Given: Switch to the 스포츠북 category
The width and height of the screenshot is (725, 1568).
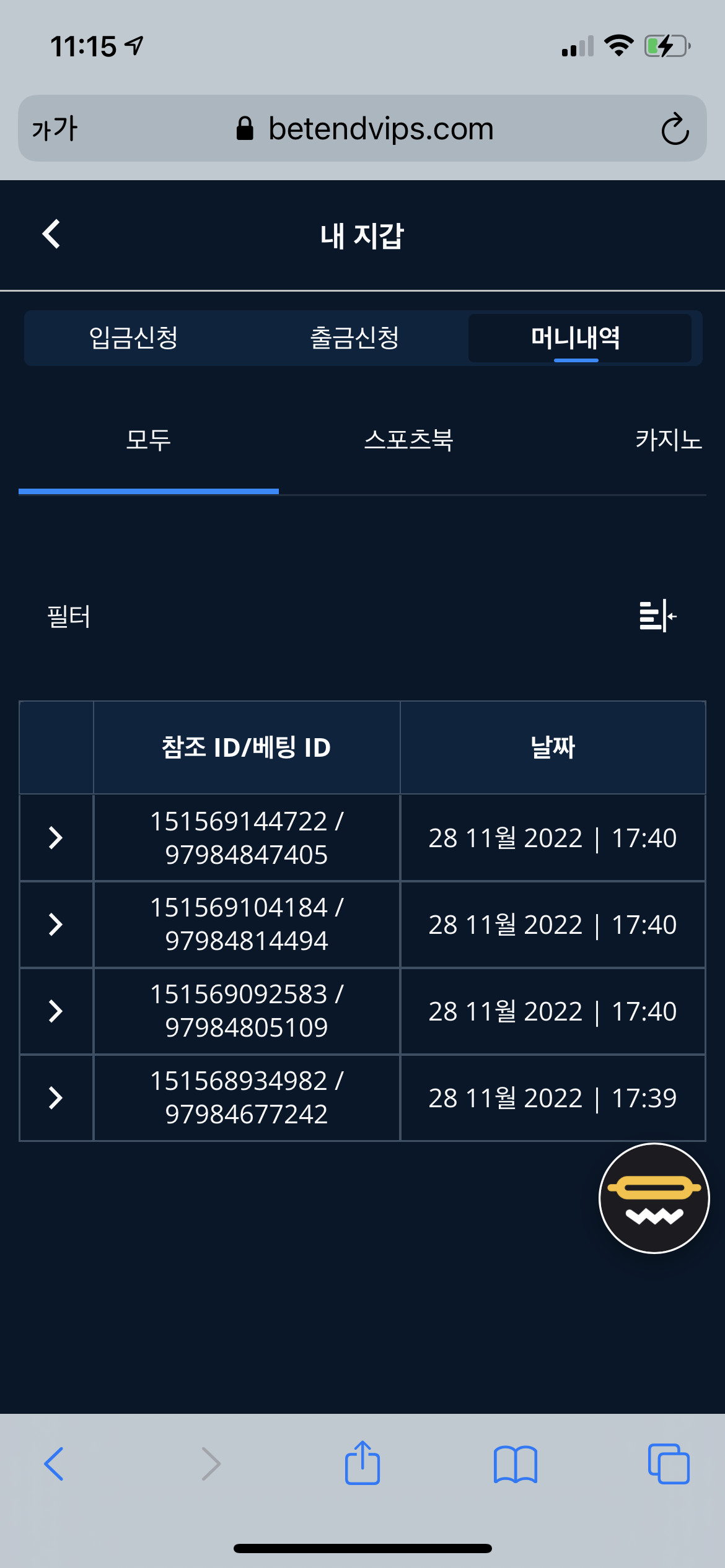Looking at the screenshot, I should pyautogui.click(x=408, y=440).
